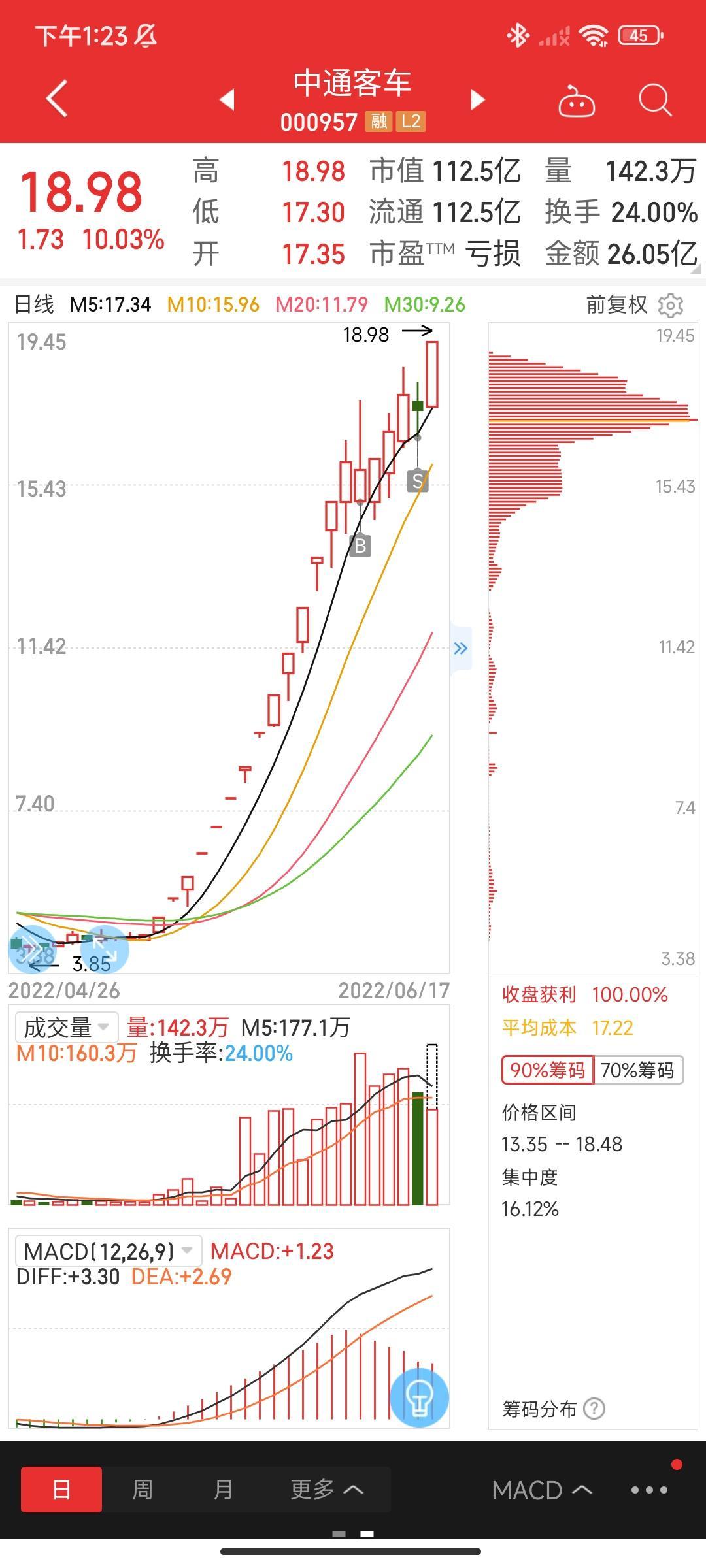Select the 70%筹码 option
Viewport: 706px width, 1568px height.
(x=638, y=1070)
